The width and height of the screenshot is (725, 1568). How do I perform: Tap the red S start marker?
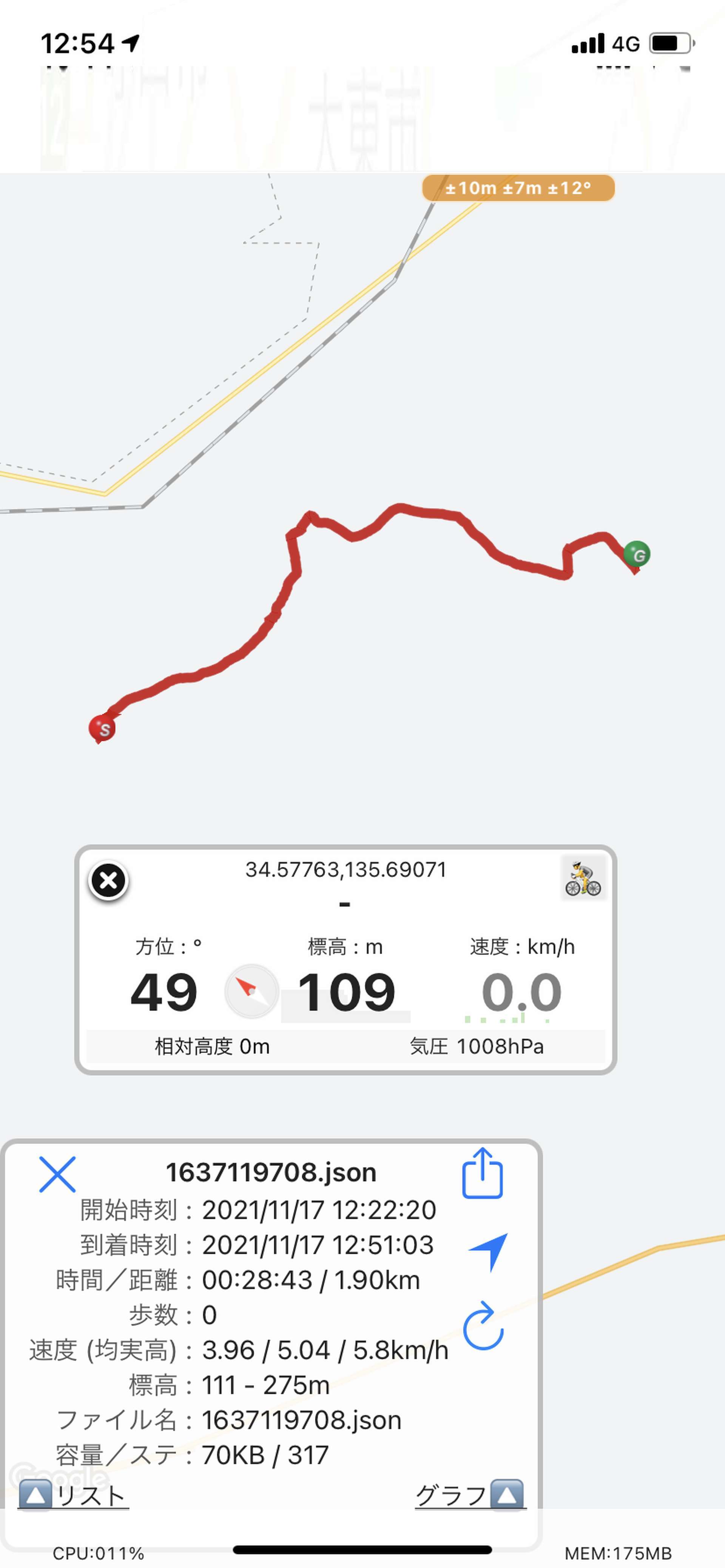pyautogui.click(x=102, y=728)
